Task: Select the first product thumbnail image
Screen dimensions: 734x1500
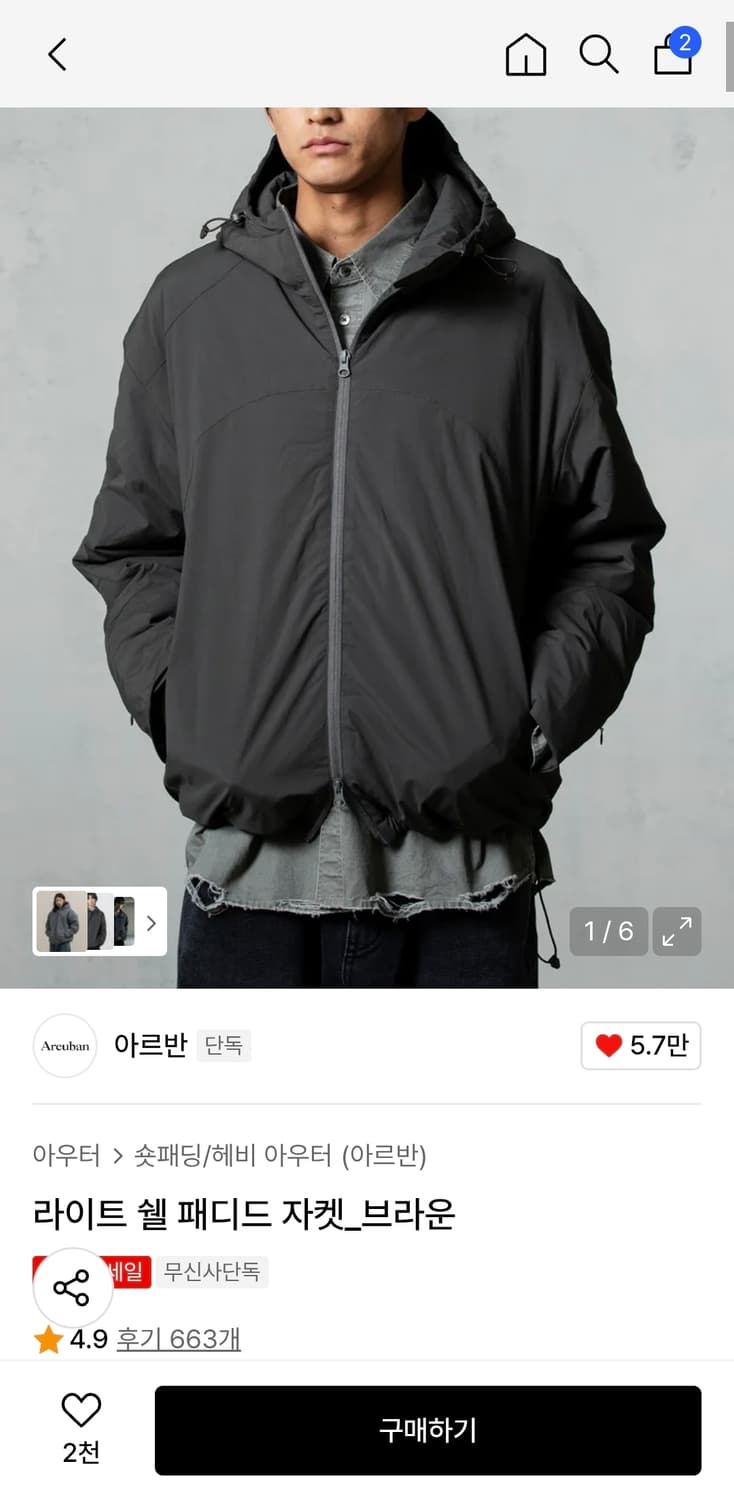Action: [x=60, y=921]
